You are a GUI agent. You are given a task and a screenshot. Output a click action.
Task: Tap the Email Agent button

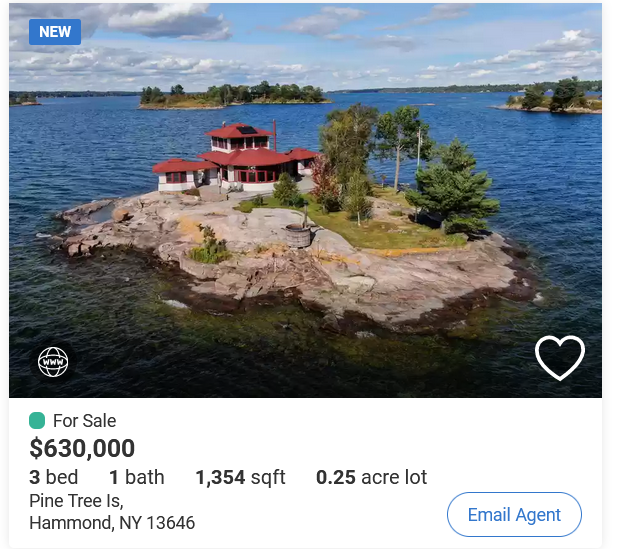(514, 515)
